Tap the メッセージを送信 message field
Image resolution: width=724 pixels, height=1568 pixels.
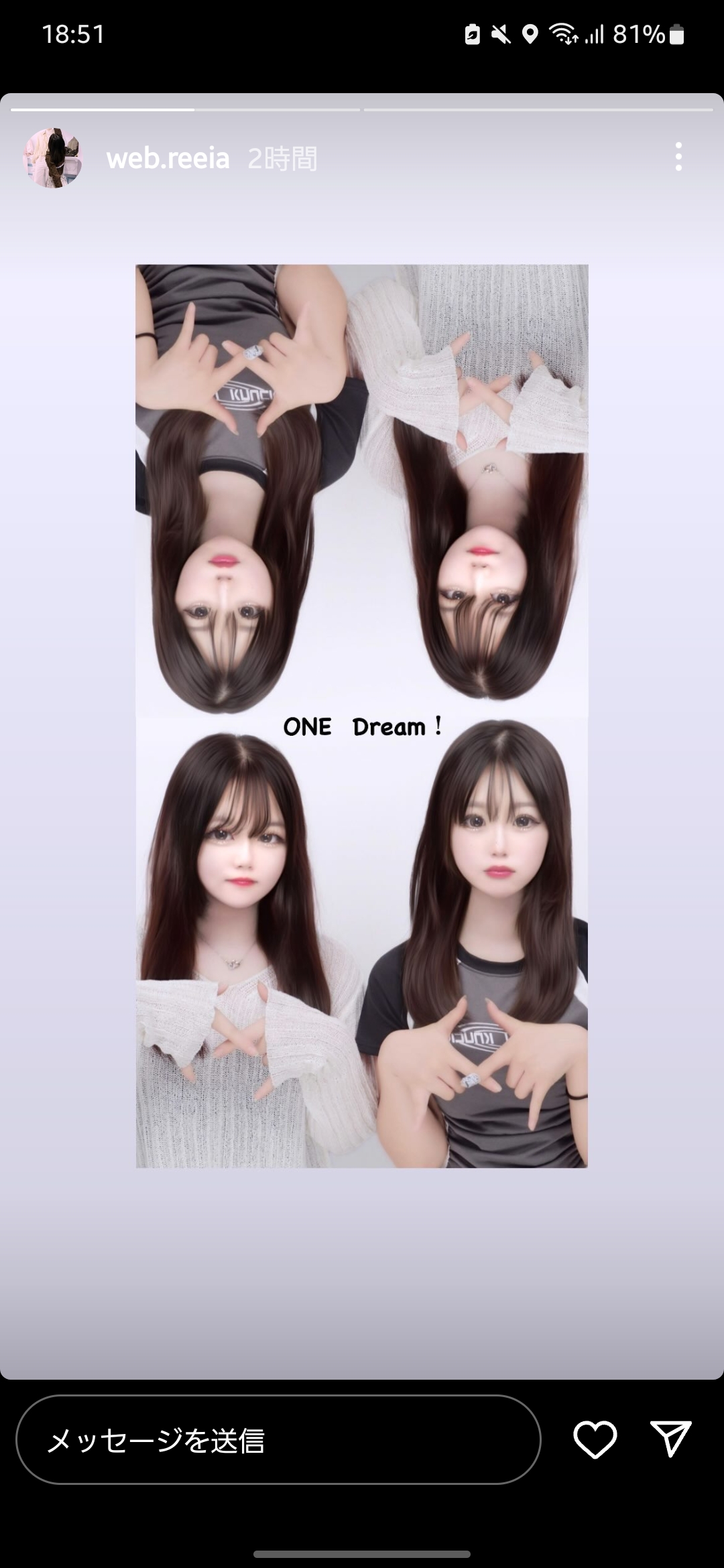278,1439
